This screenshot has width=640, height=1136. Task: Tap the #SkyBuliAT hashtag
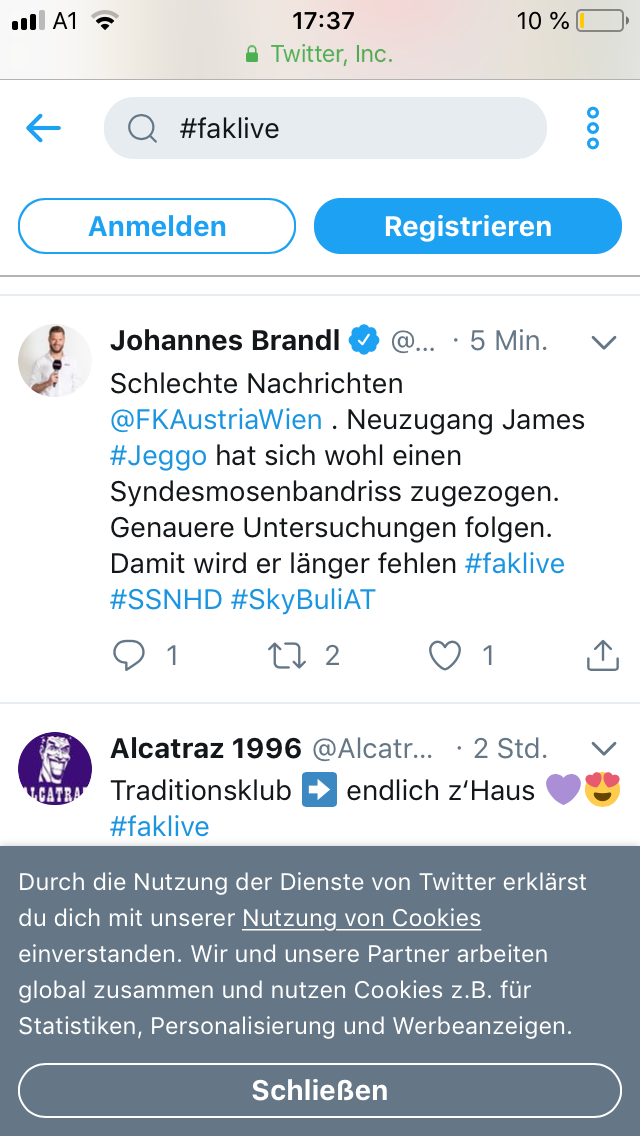(303, 600)
